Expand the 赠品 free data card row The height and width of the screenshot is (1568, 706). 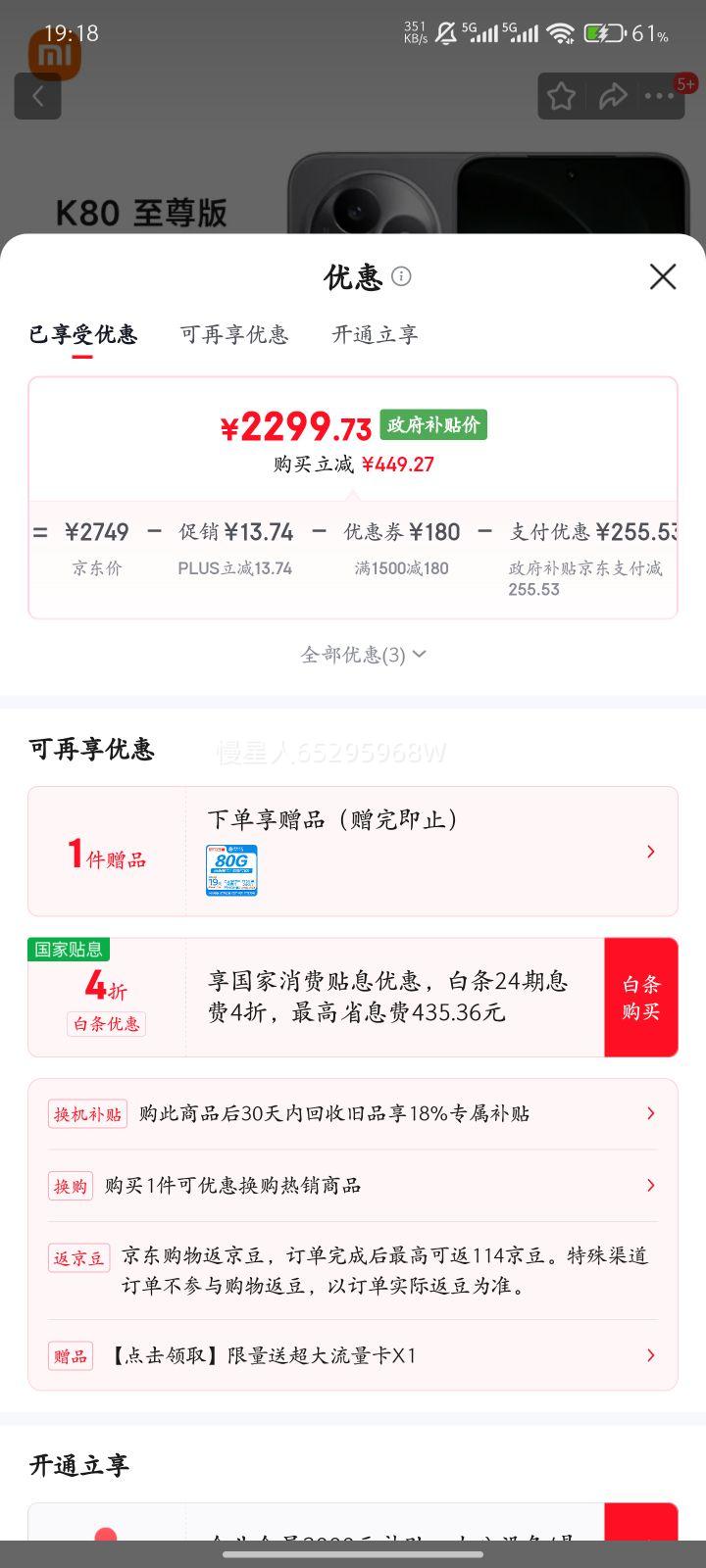point(650,1355)
